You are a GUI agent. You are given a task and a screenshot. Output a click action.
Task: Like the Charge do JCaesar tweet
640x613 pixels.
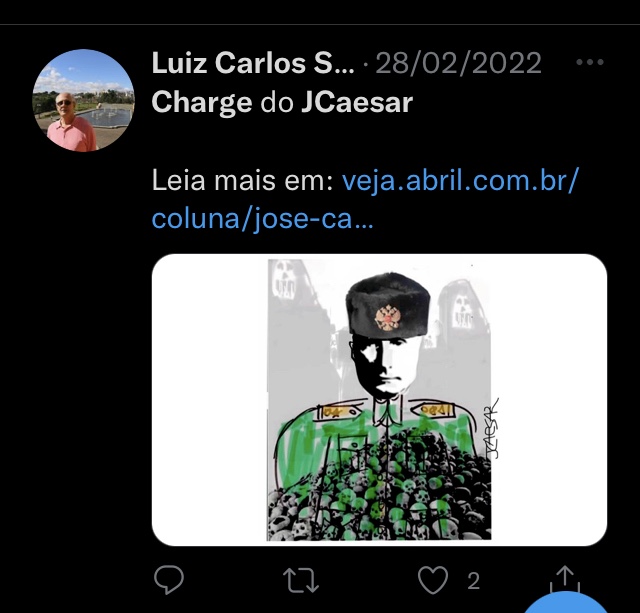tap(432, 580)
